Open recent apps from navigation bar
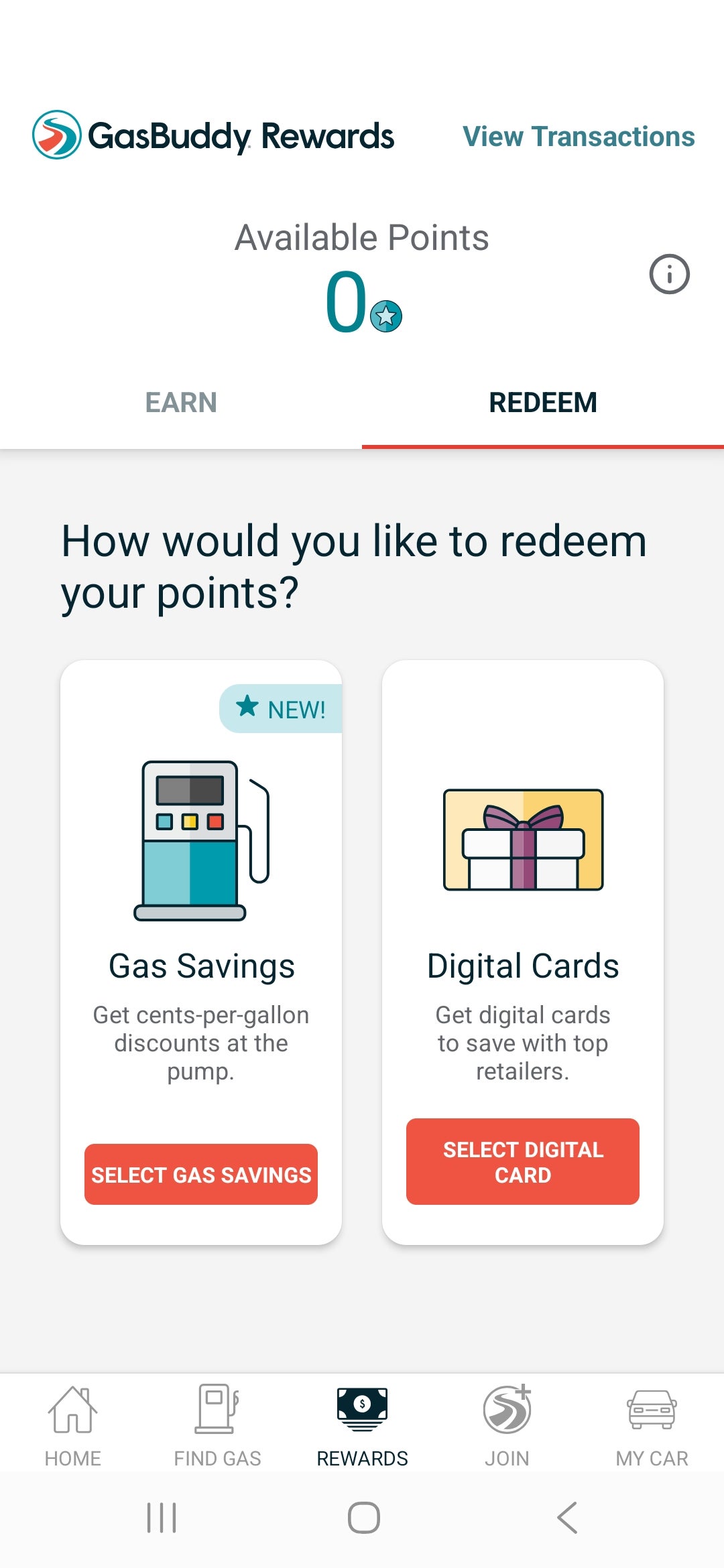 click(x=162, y=1518)
